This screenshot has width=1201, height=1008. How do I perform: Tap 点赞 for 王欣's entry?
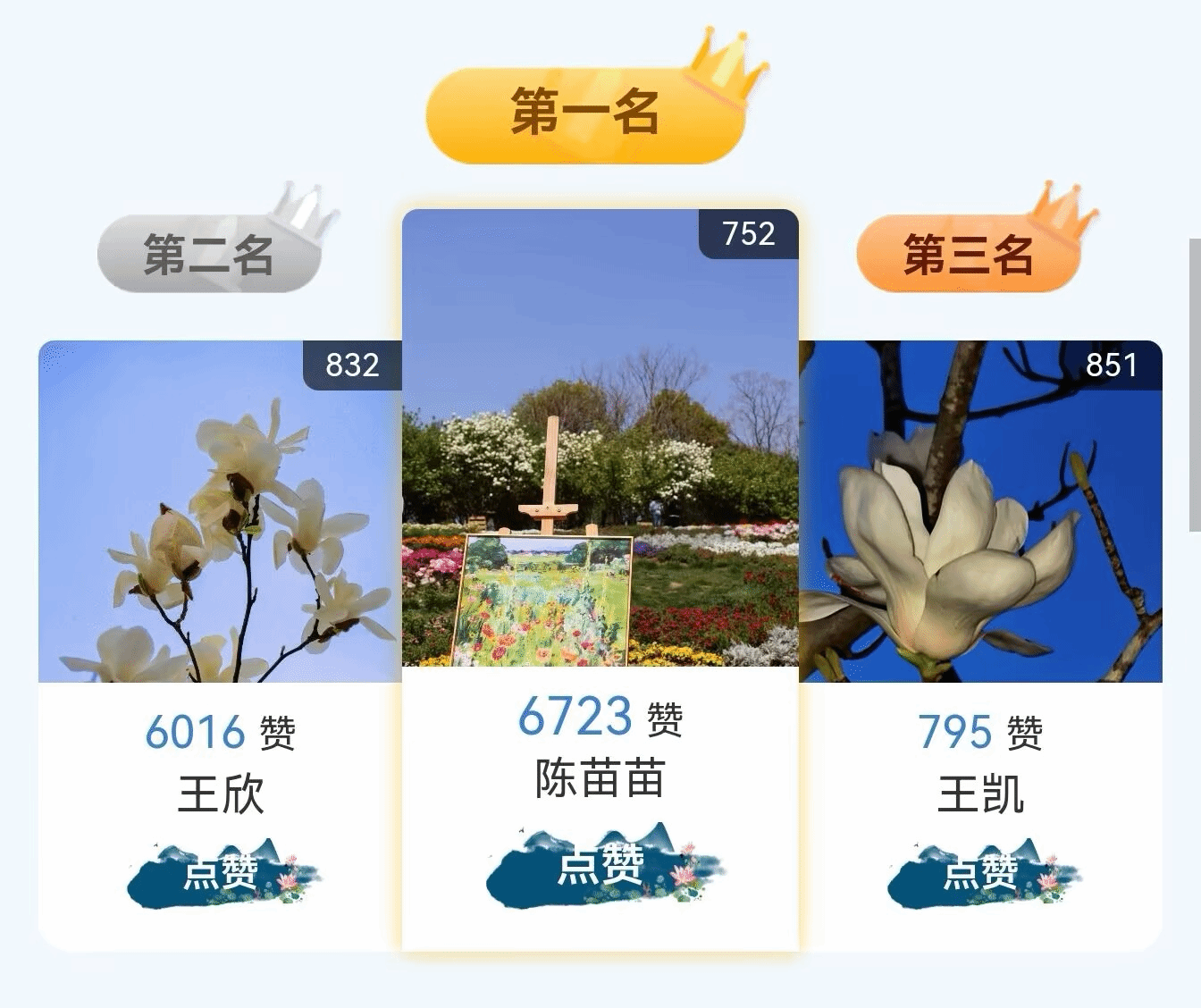click(x=222, y=873)
